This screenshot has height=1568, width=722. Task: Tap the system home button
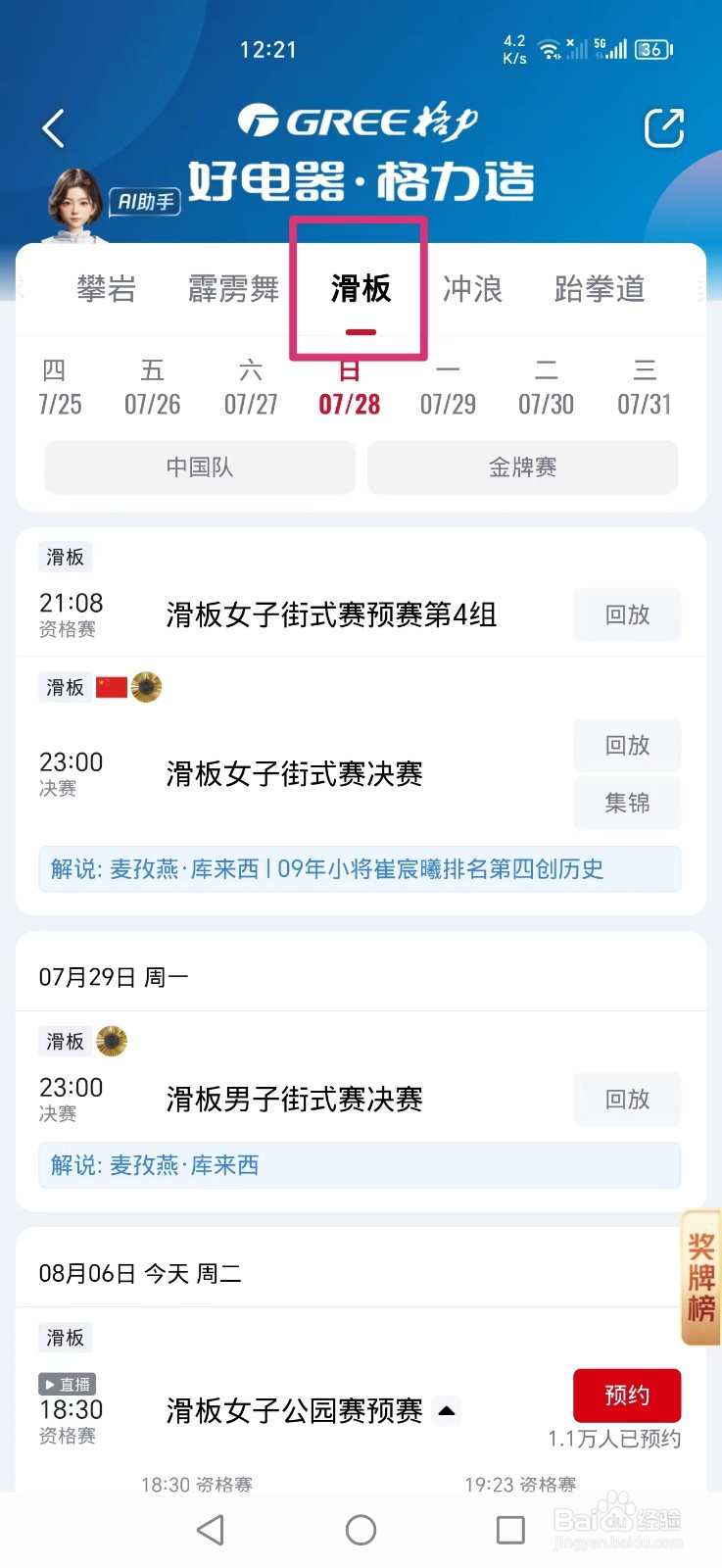tap(361, 1530)
